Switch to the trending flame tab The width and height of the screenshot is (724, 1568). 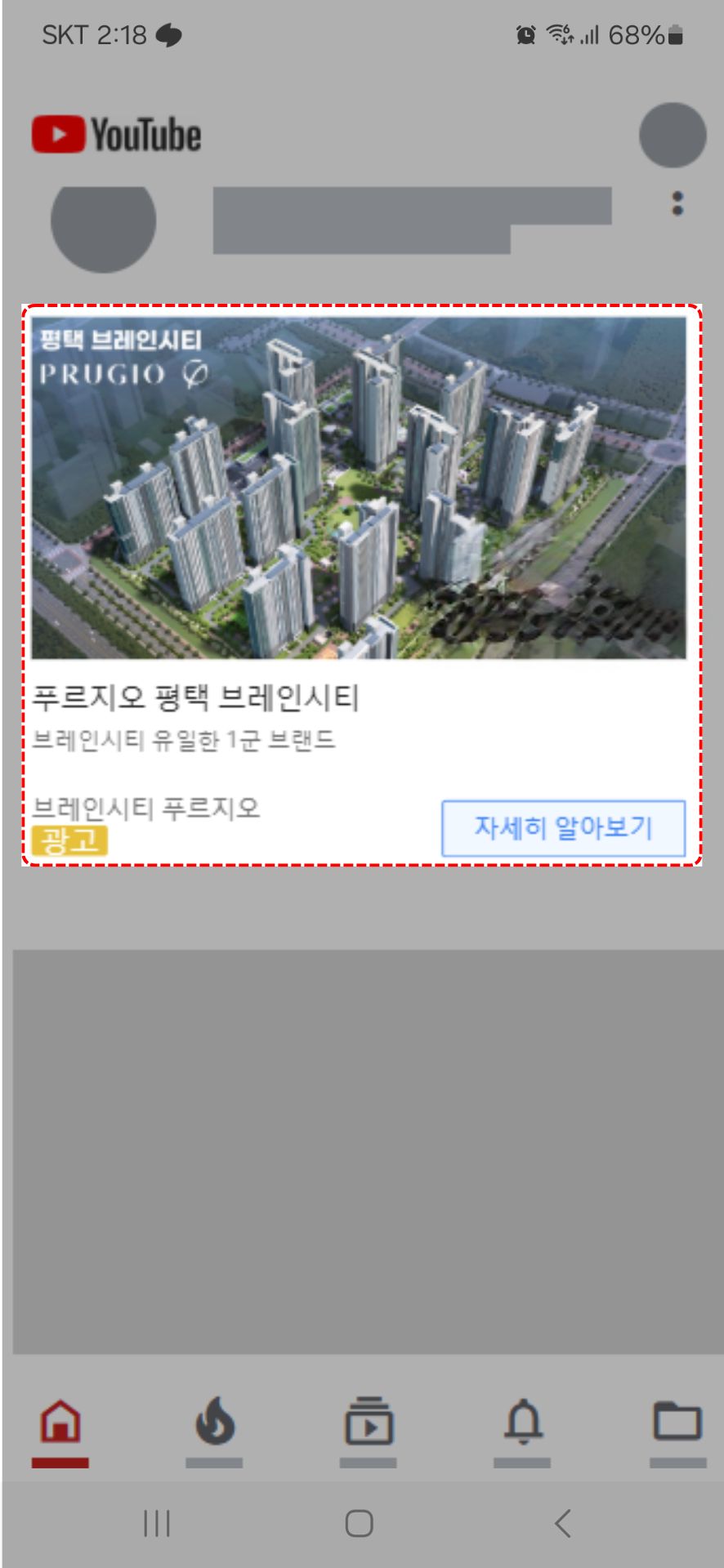(214, 1423)
